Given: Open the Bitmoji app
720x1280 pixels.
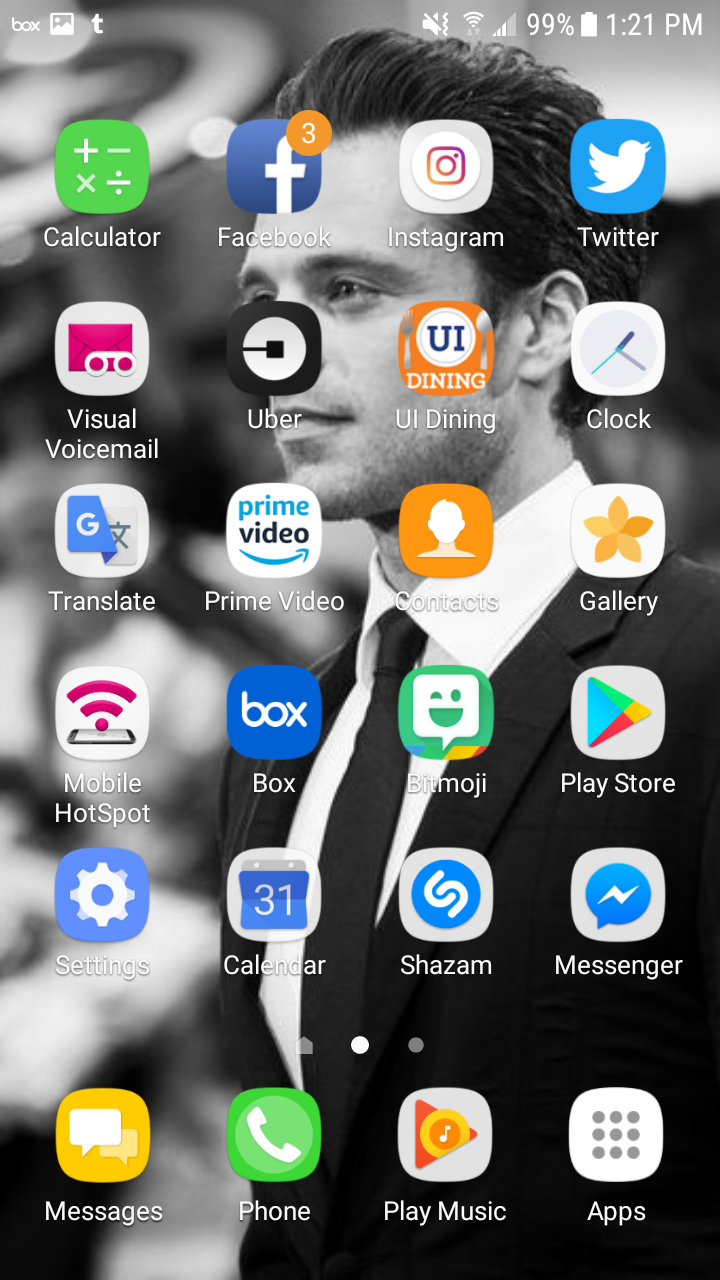Looking at the screenshot, I should pos(446,713).
